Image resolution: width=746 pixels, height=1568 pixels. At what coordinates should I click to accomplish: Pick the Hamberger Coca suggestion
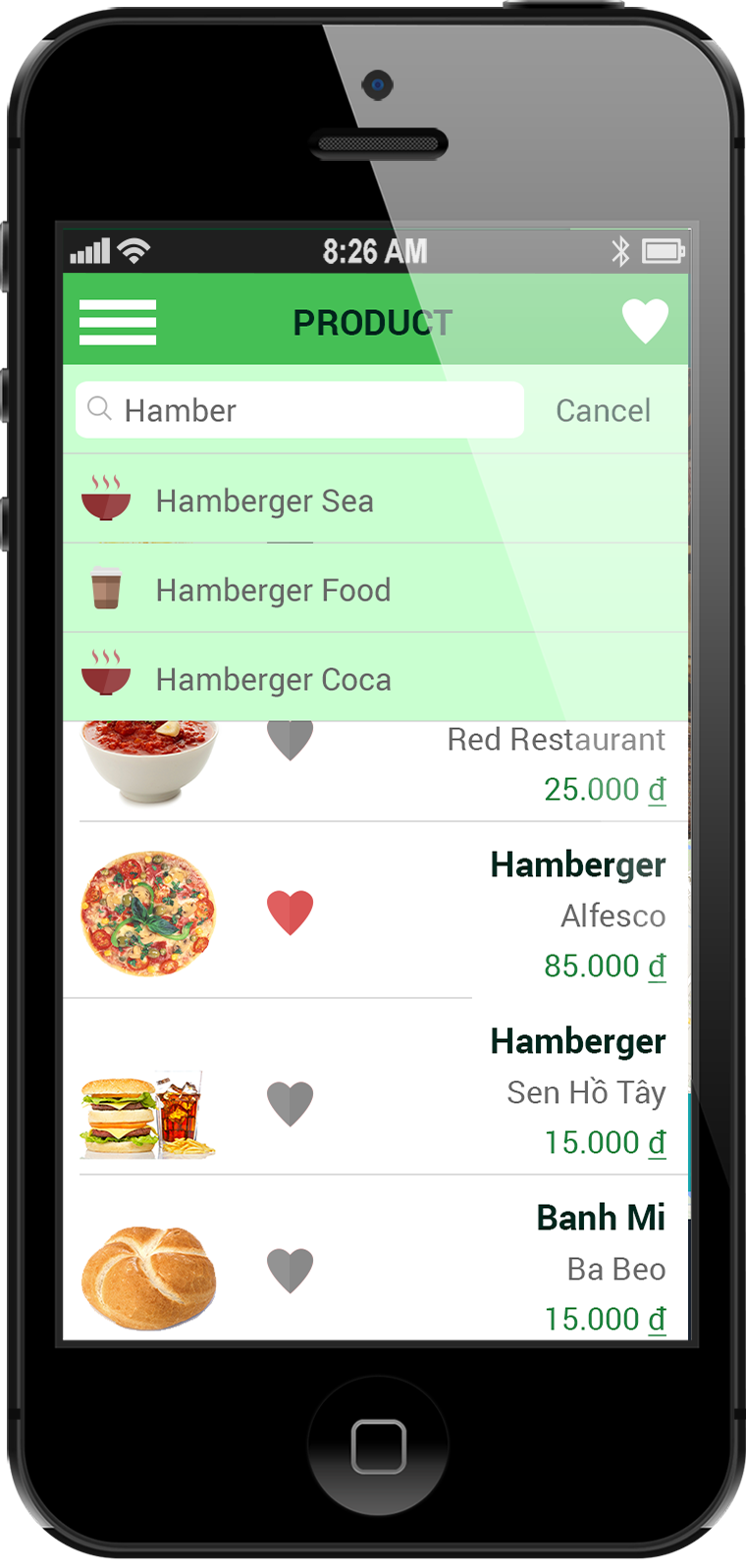(376, 678)
